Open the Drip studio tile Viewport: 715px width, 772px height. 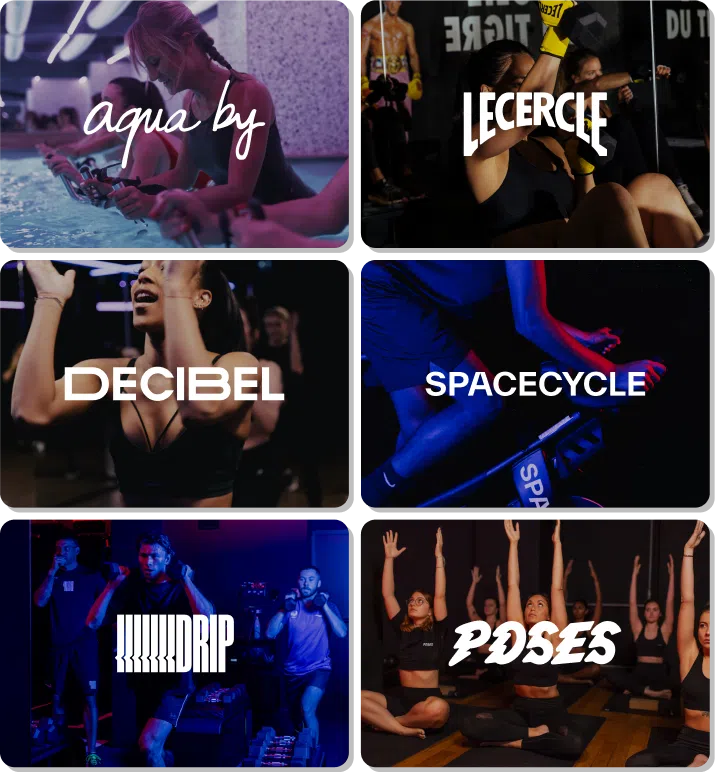(175, 643)
